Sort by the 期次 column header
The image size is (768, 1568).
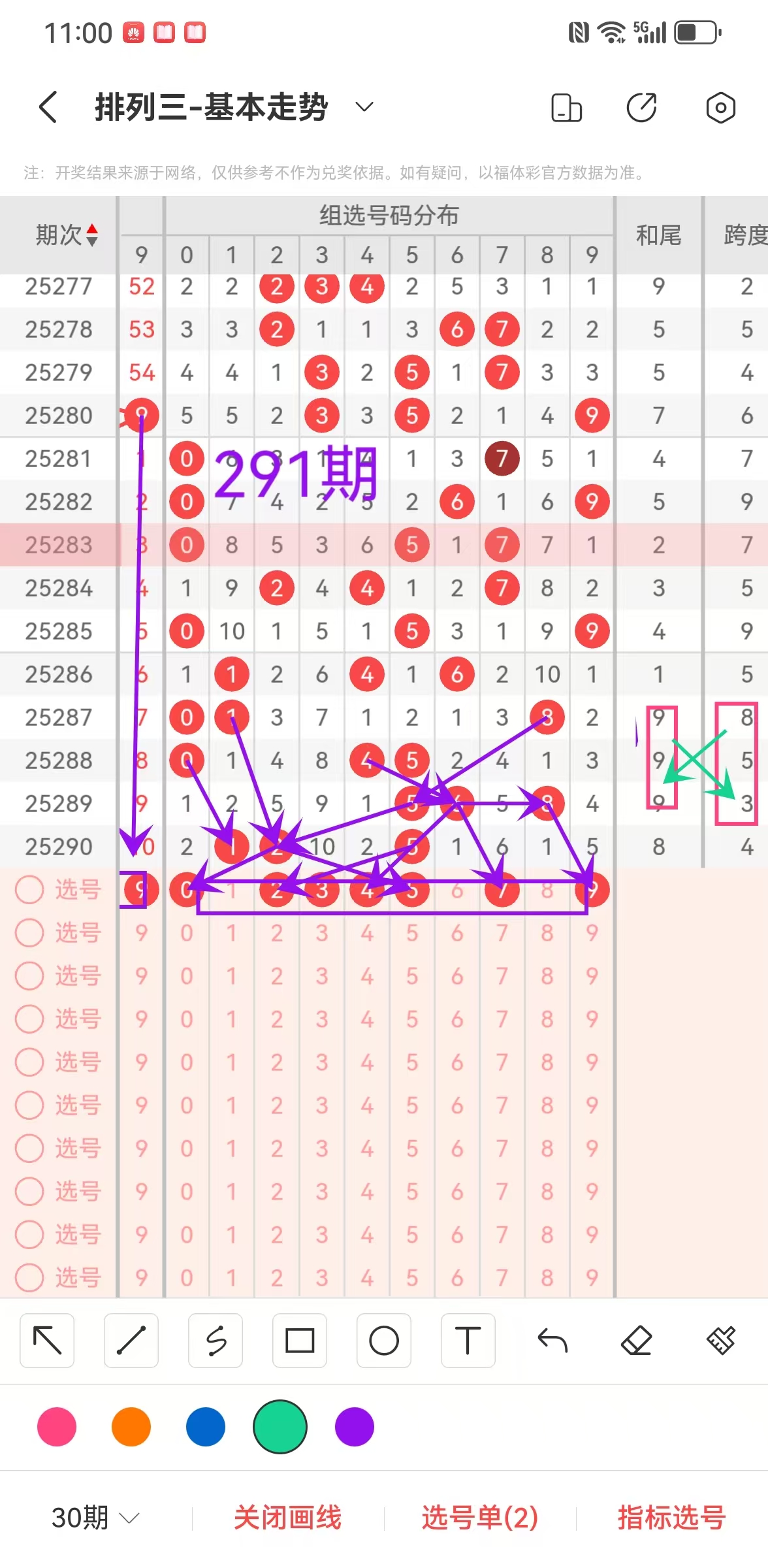tap(66, 235)
